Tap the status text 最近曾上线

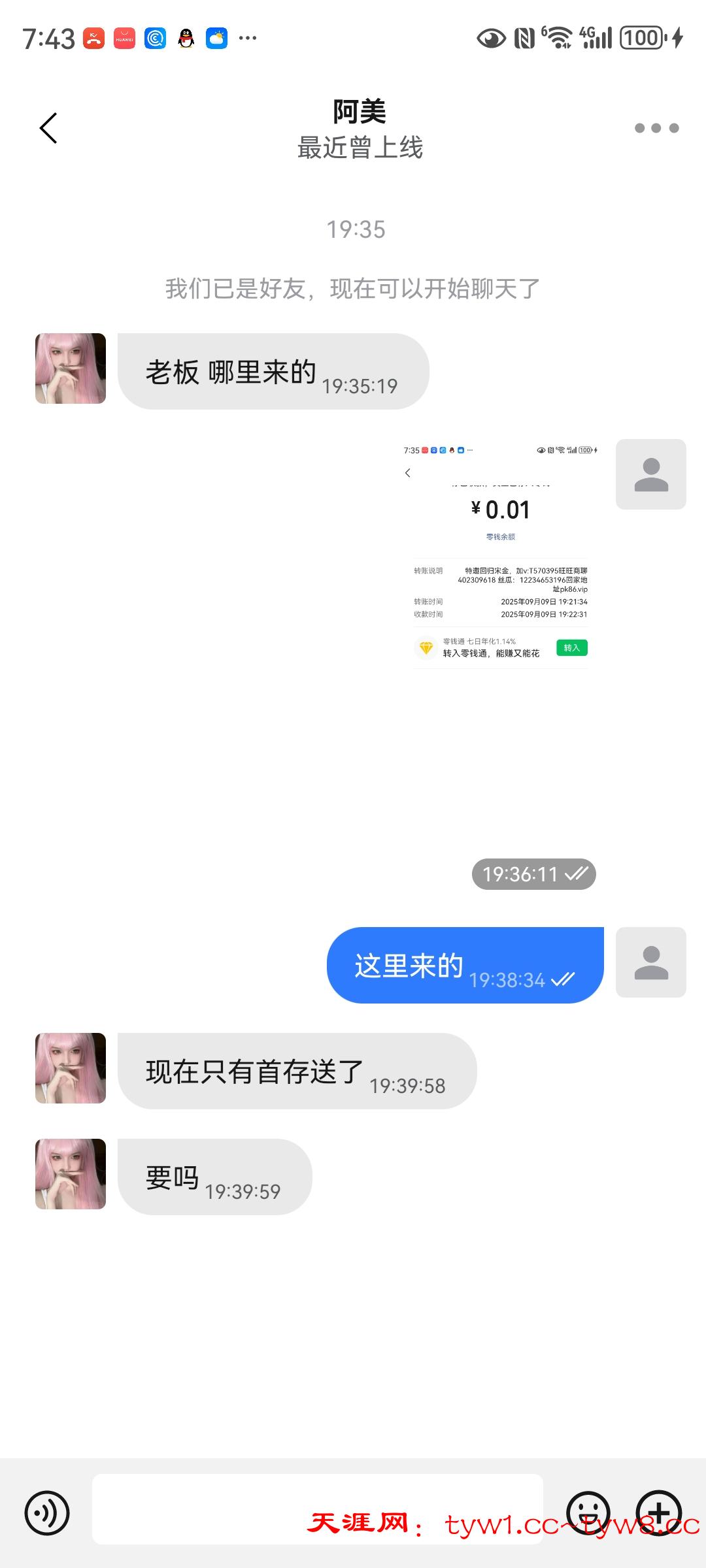pos(358,149)
